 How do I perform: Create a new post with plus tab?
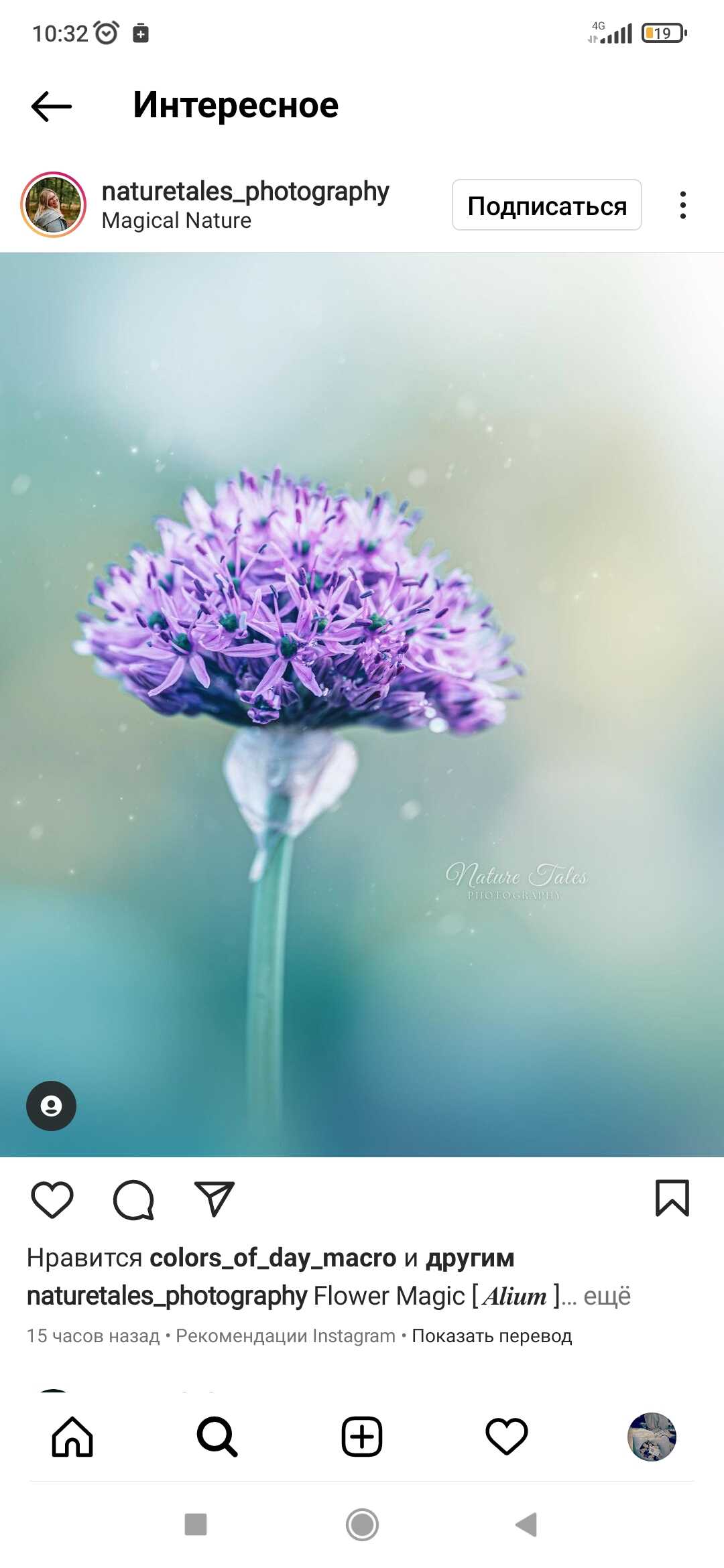point(362,1437)
